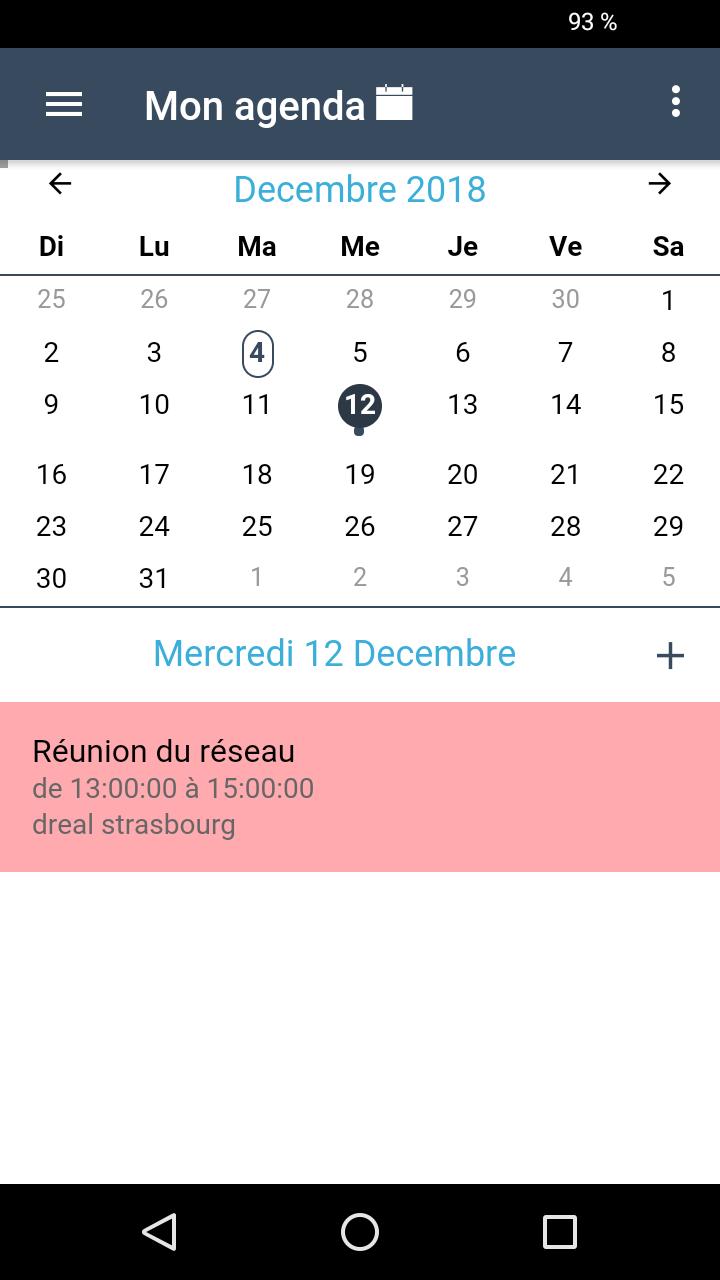Screen dimensions: 720x1280
Task: Select December 4 in the calendar
Action: [x=257, y=353]
